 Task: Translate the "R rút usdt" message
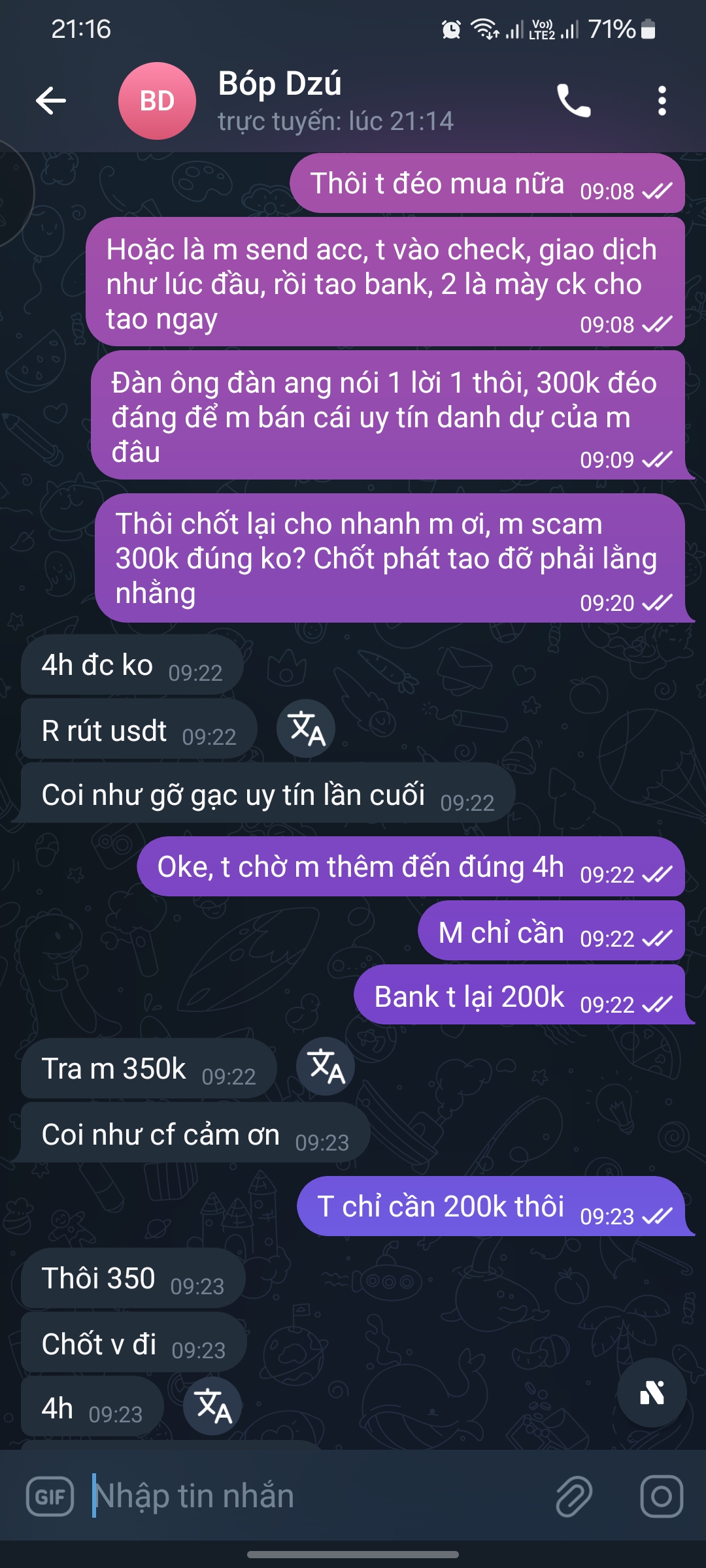point(305,730)
